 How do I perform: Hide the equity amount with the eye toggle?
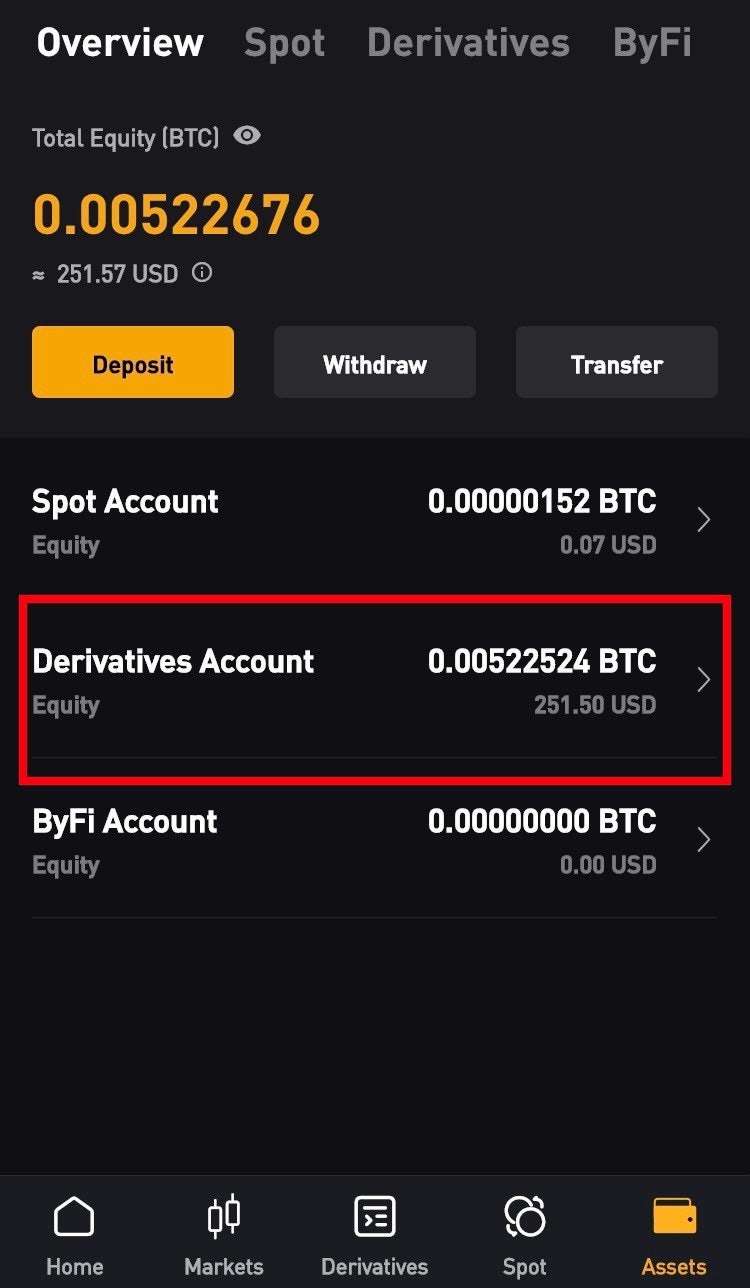pos(247,136)
